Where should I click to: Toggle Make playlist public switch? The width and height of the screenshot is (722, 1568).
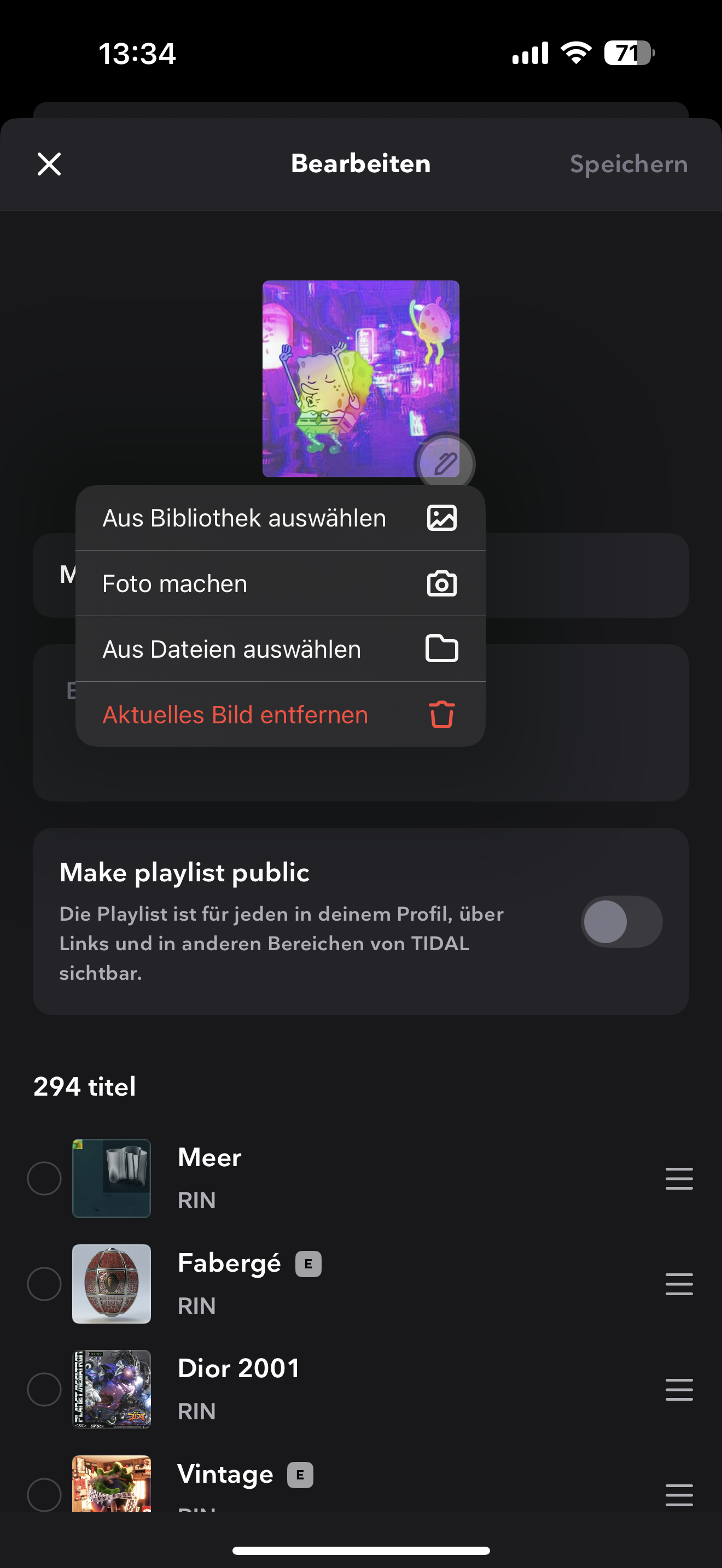click(x=621, y=922)
